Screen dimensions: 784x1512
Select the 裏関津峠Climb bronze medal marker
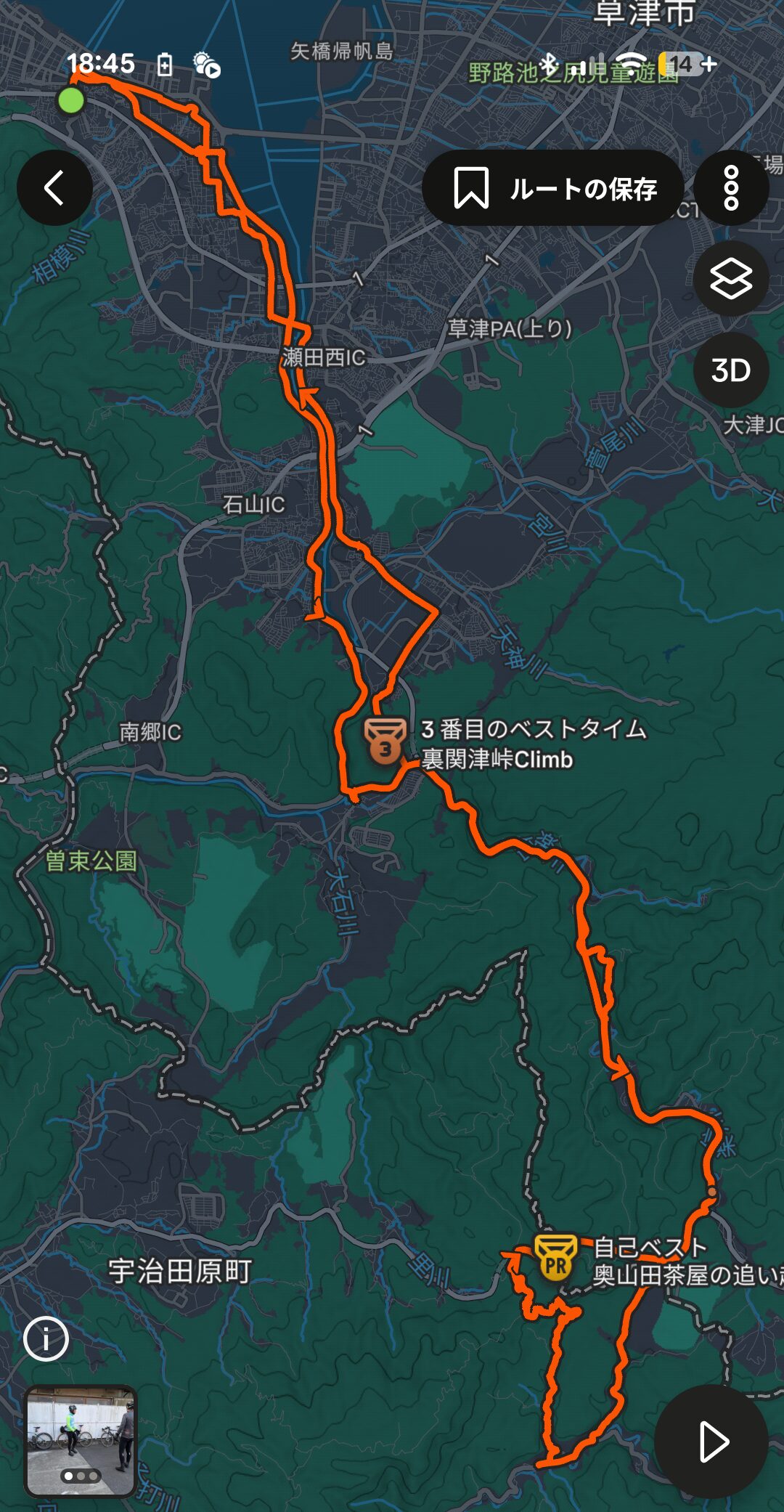click(385, 741)
